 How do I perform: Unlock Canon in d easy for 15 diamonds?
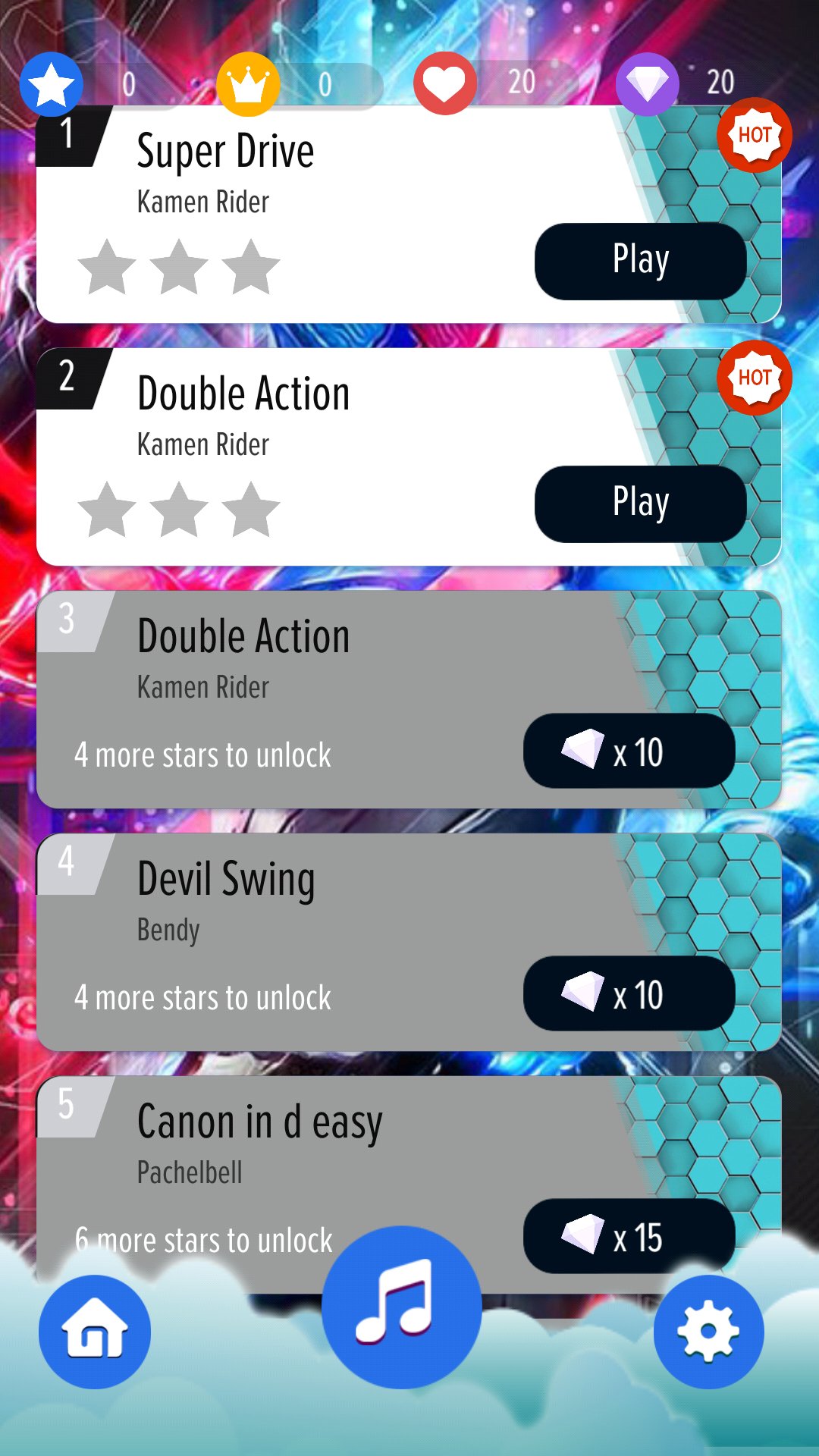coord(629,1236)
